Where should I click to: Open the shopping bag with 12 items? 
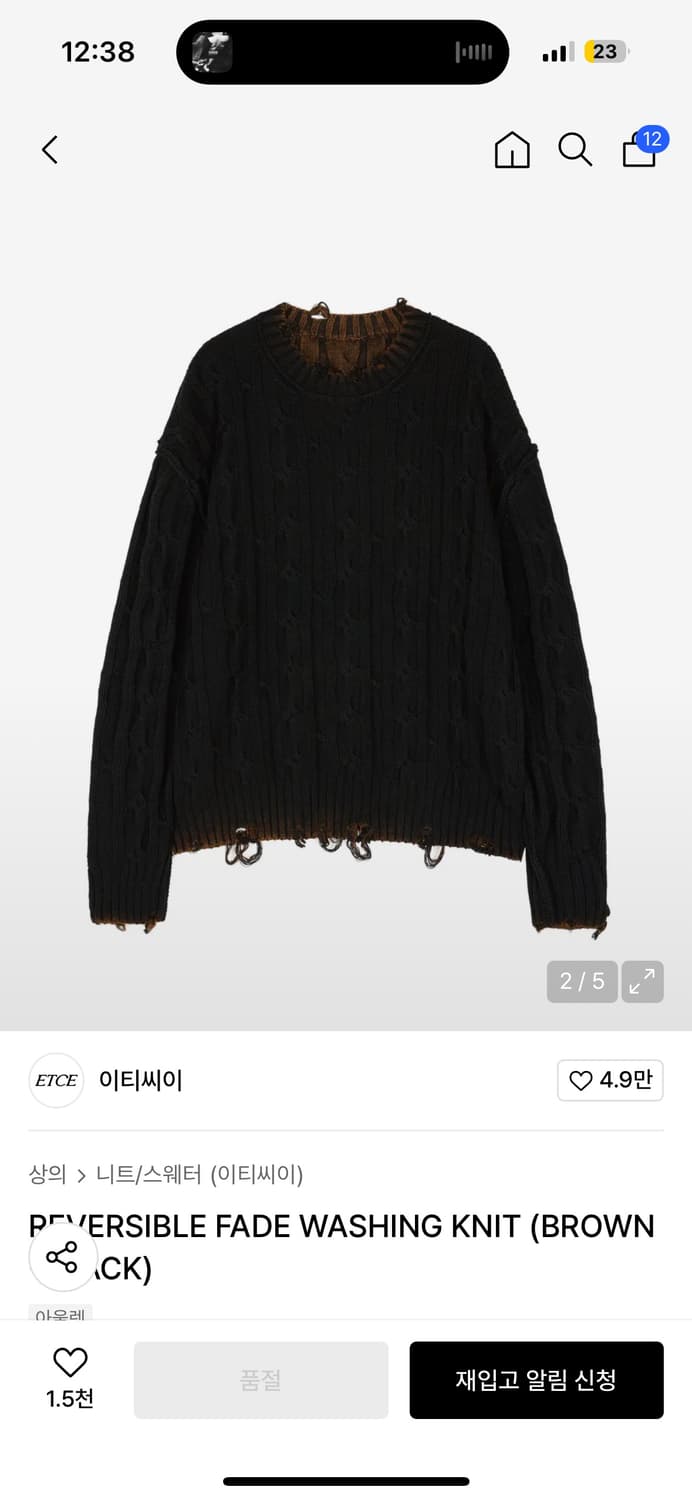coord(640,150)
